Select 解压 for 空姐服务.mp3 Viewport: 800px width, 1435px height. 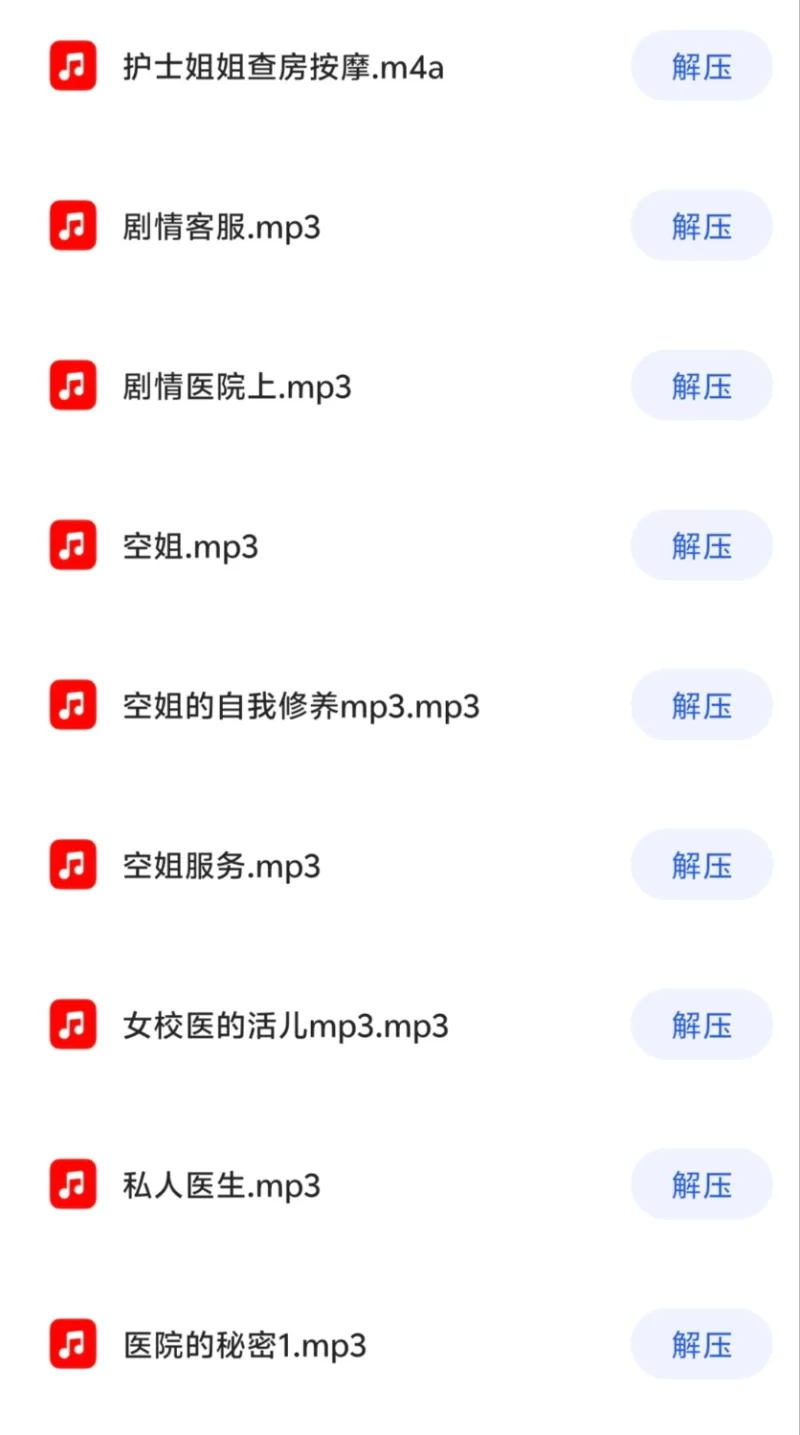[x=701, y=866]
